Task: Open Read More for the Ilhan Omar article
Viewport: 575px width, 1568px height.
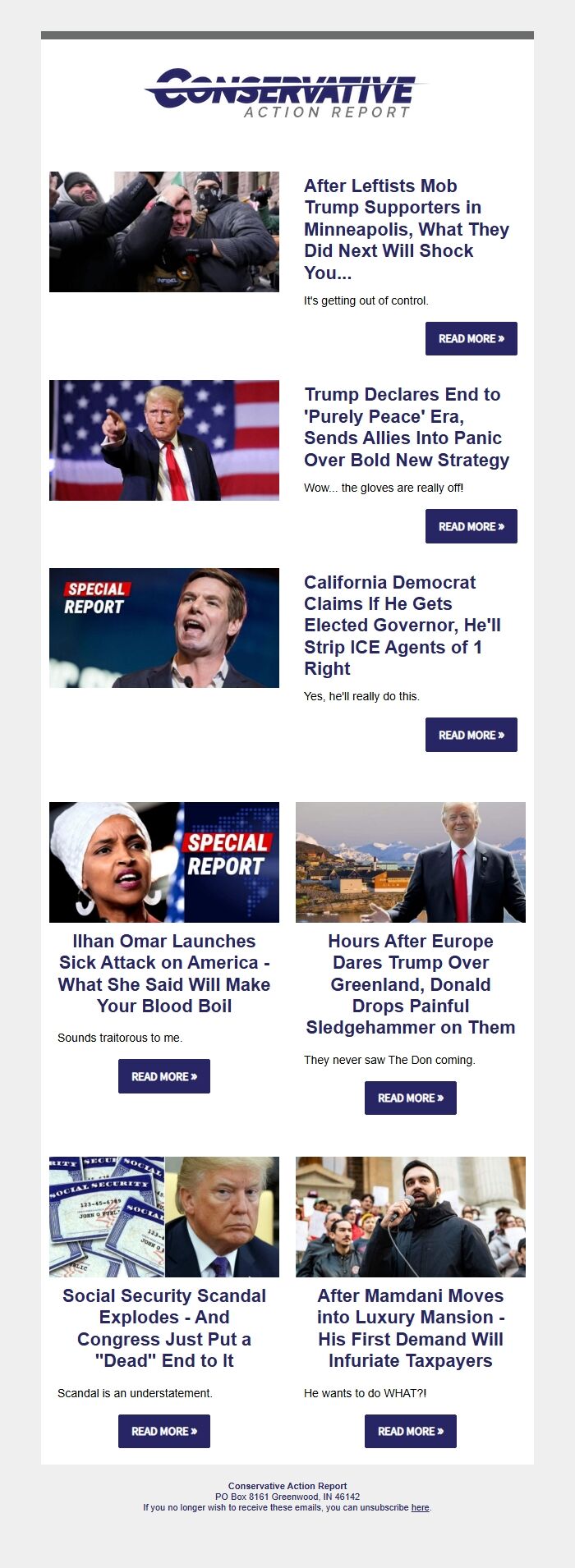Action: [164, 1076]
